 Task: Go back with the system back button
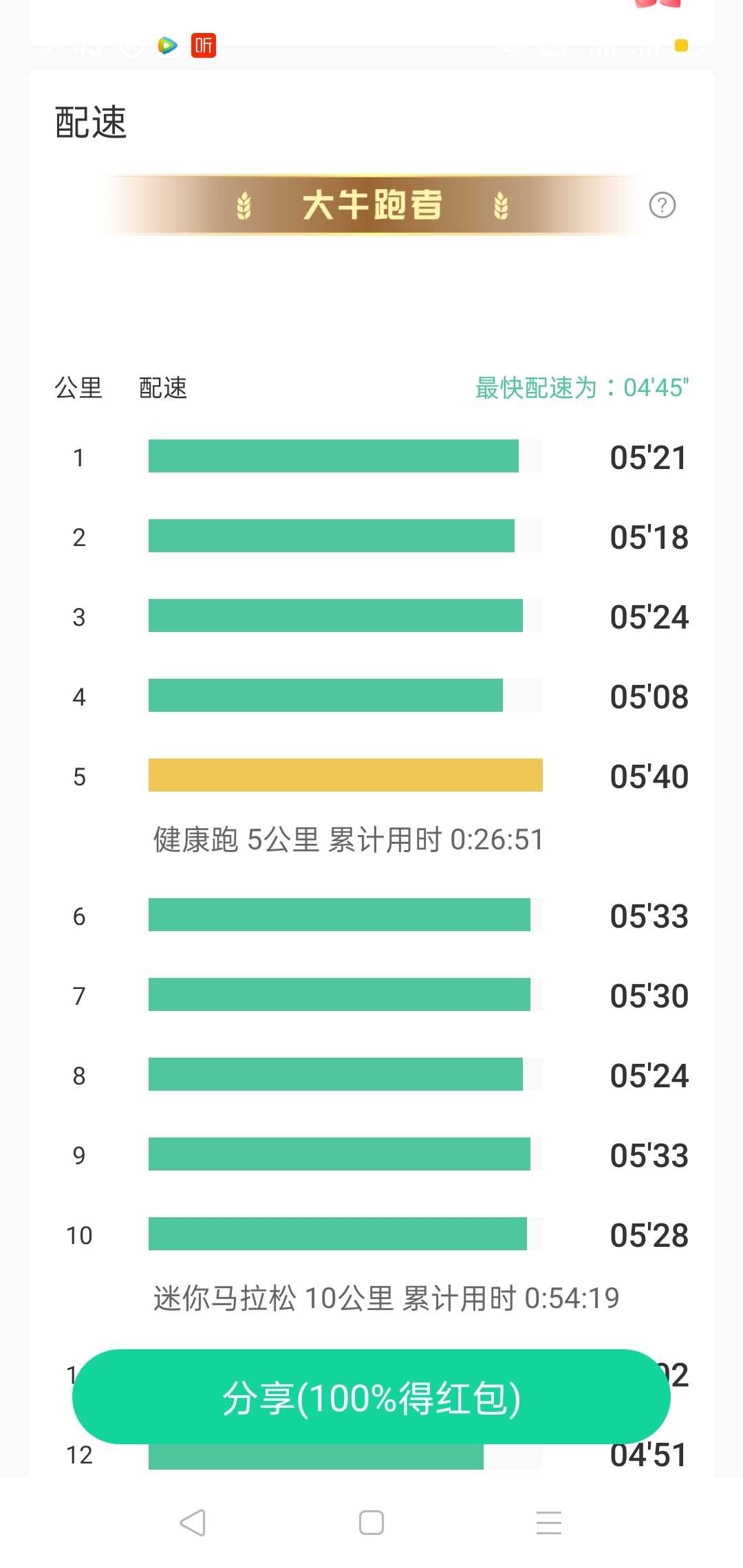[x=193, y=1523]
